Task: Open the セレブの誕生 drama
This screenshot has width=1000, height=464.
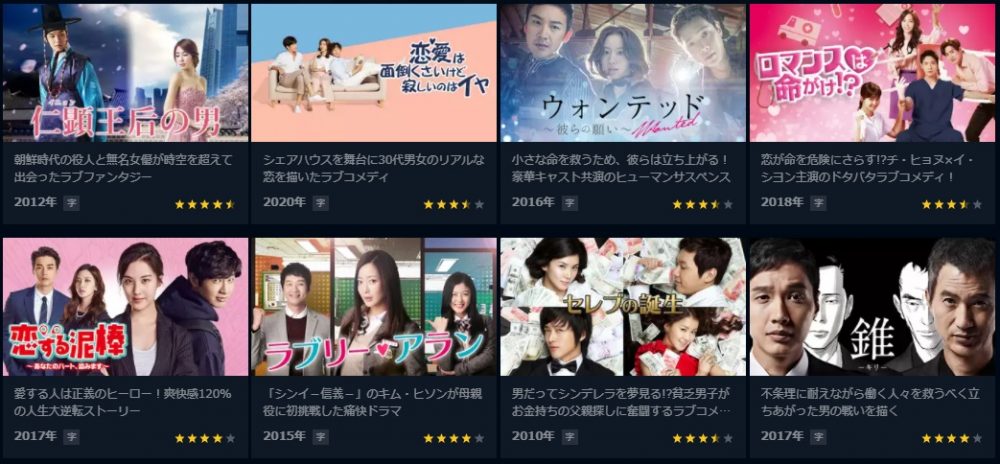Action: point(622,306)
